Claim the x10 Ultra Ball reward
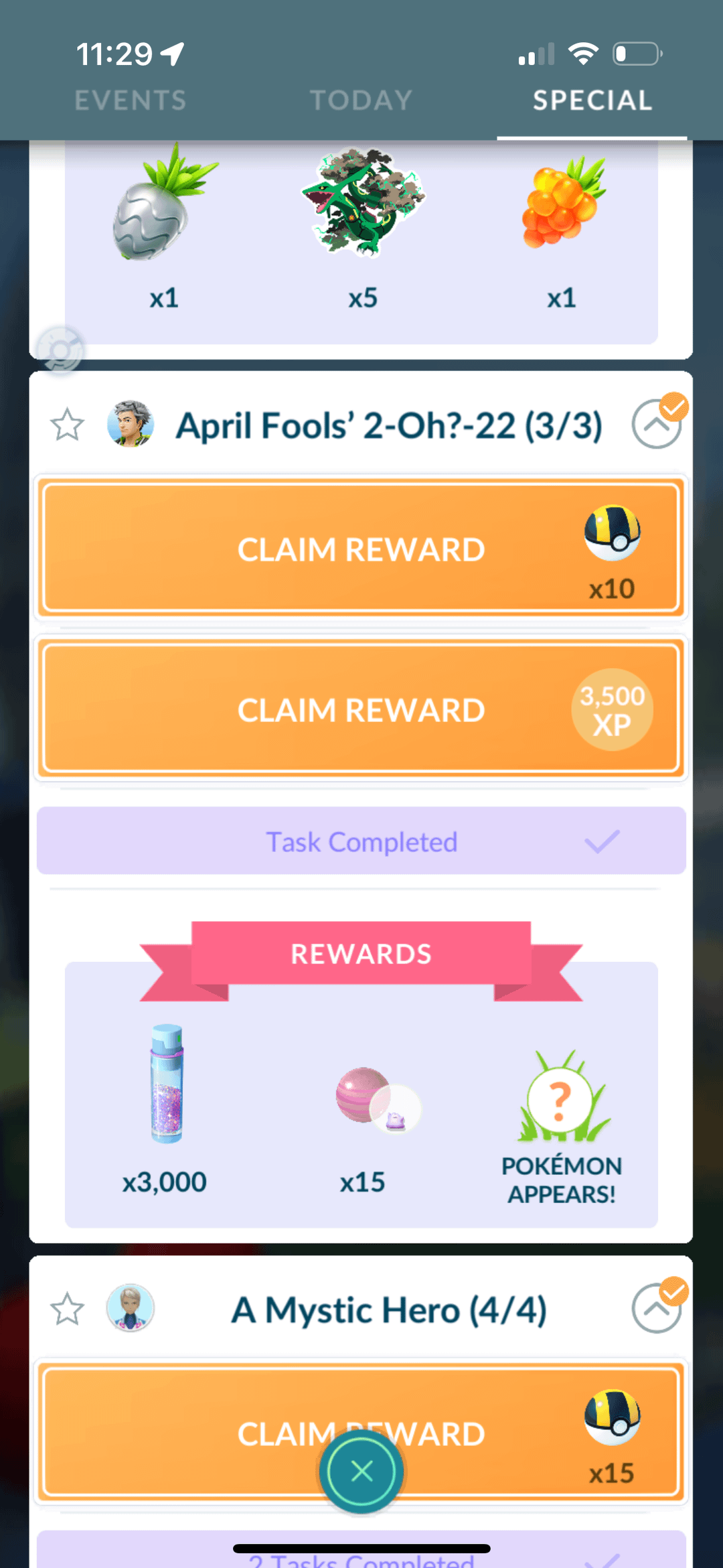Image resolution: width=723 pixels, height=1568 pixels. point(361,548)
